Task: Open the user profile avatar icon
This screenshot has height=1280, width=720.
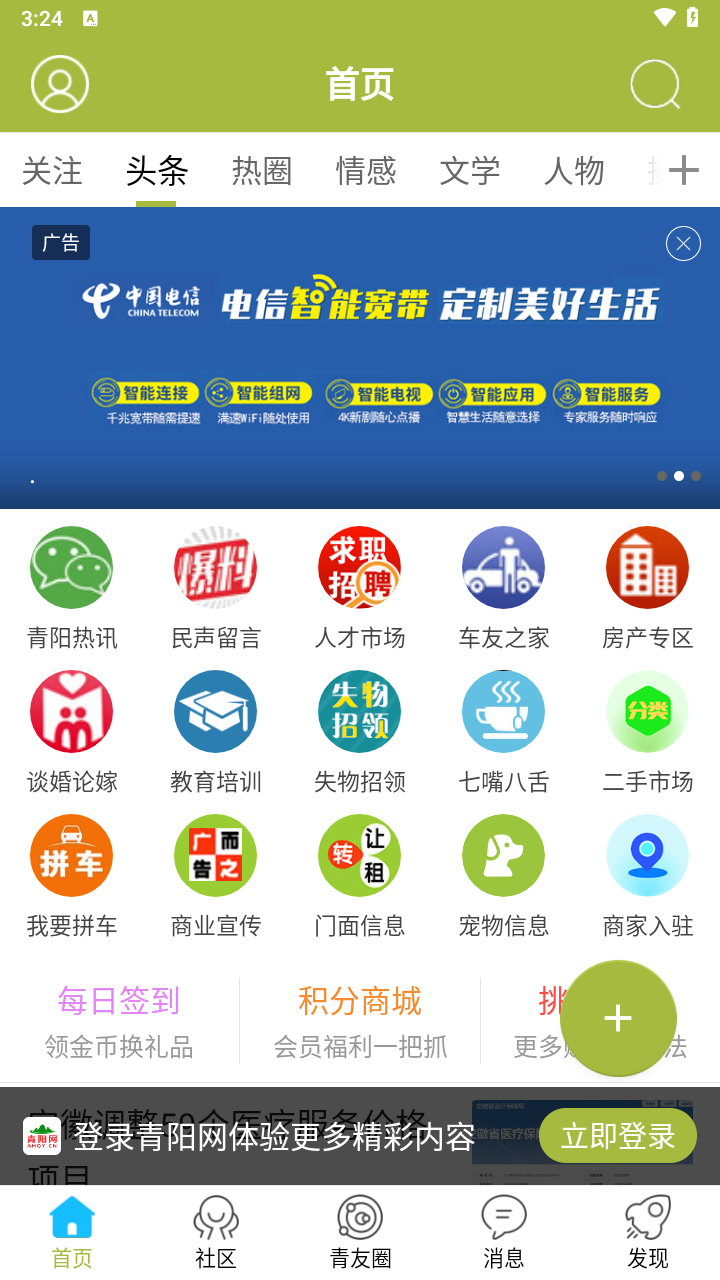Action: click(60, 84)
